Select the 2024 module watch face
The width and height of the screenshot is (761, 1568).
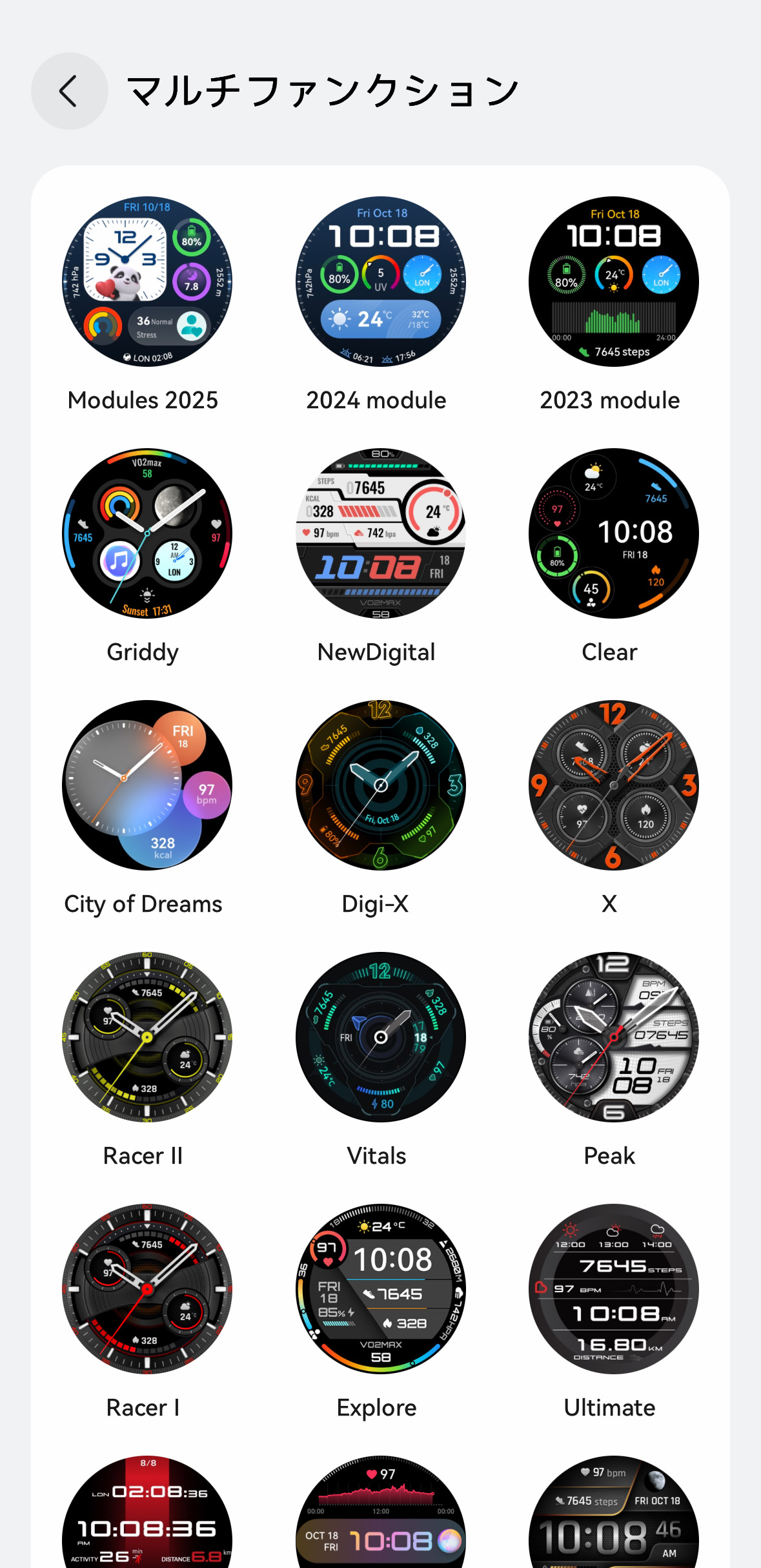pos(376,281)
